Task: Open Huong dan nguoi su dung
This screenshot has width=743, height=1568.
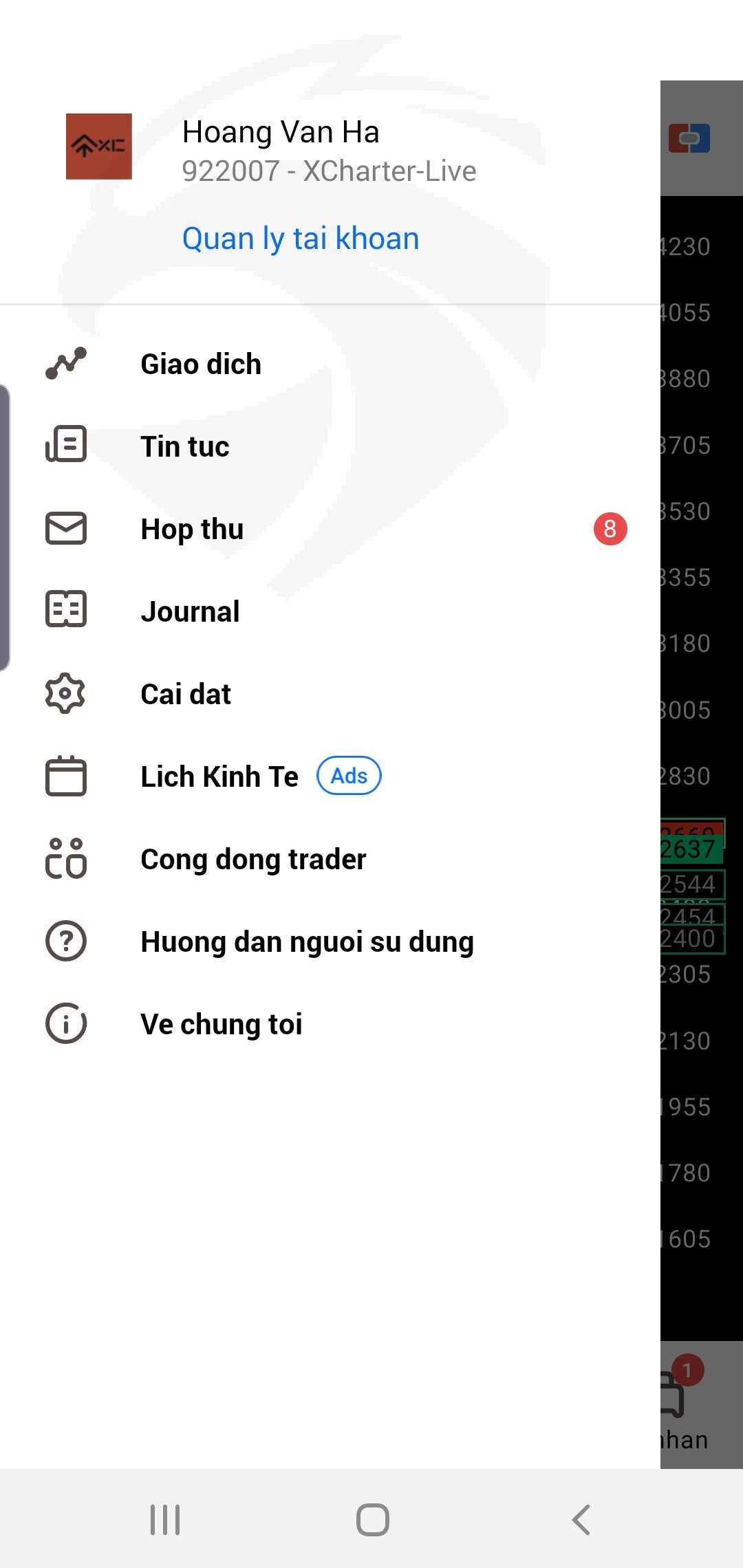Action: click(330, 941)
